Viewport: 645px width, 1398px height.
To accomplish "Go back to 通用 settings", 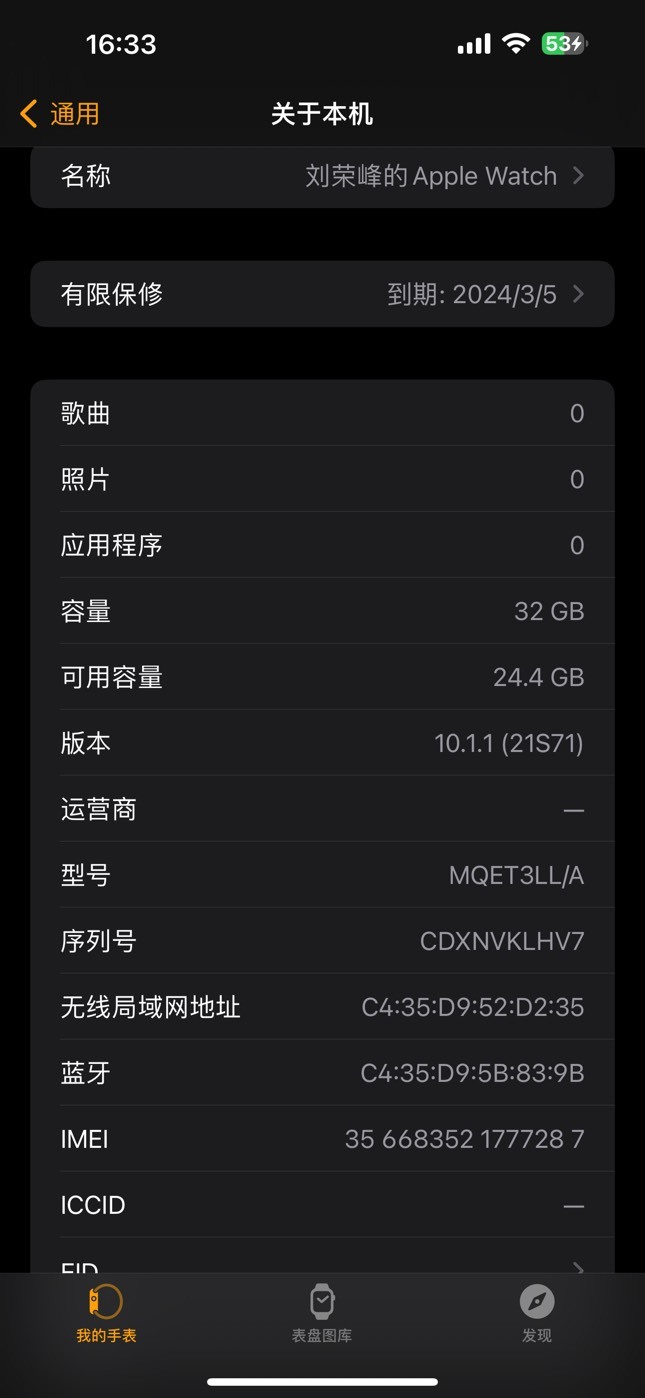I will tap(60, 114).
